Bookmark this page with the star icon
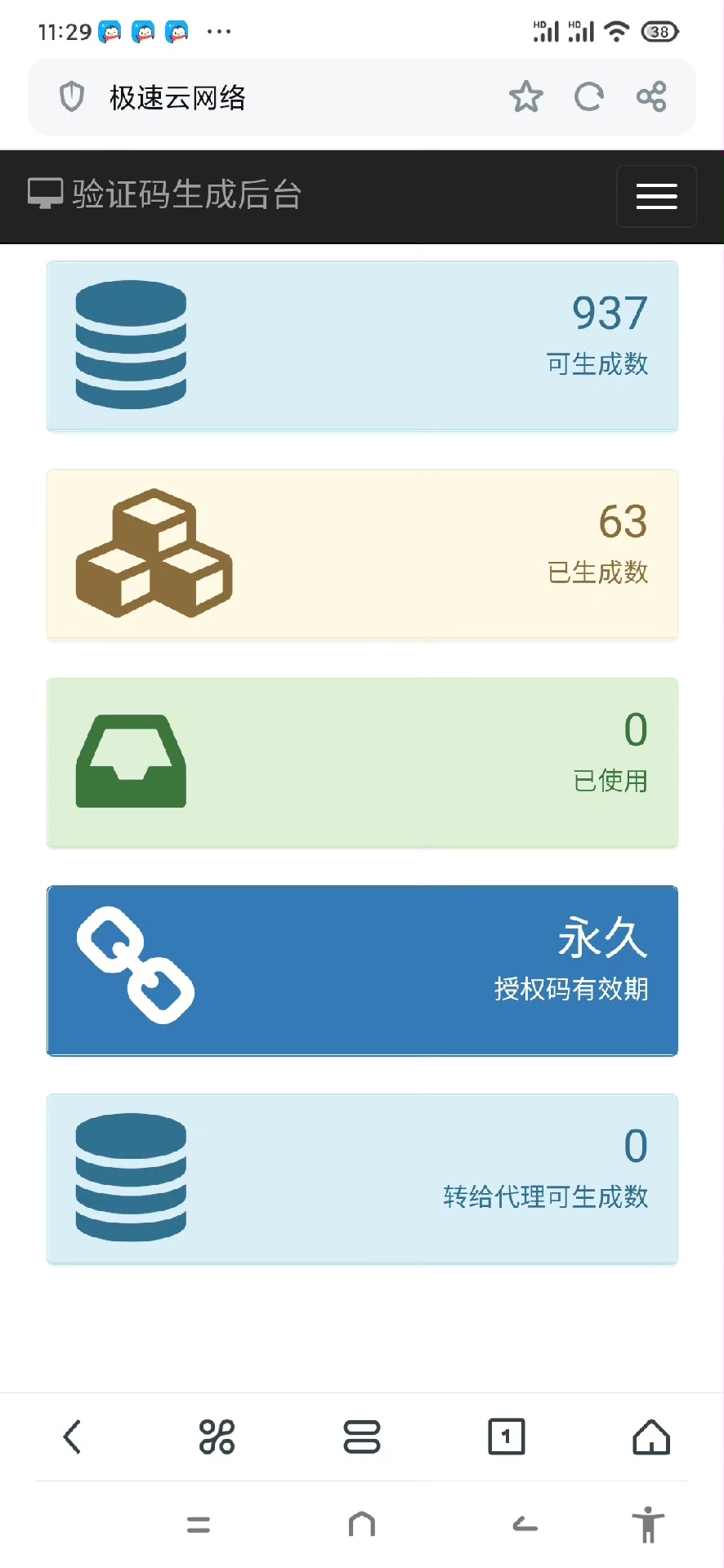This screenshot has width=724, height=1568. point(525,97)
